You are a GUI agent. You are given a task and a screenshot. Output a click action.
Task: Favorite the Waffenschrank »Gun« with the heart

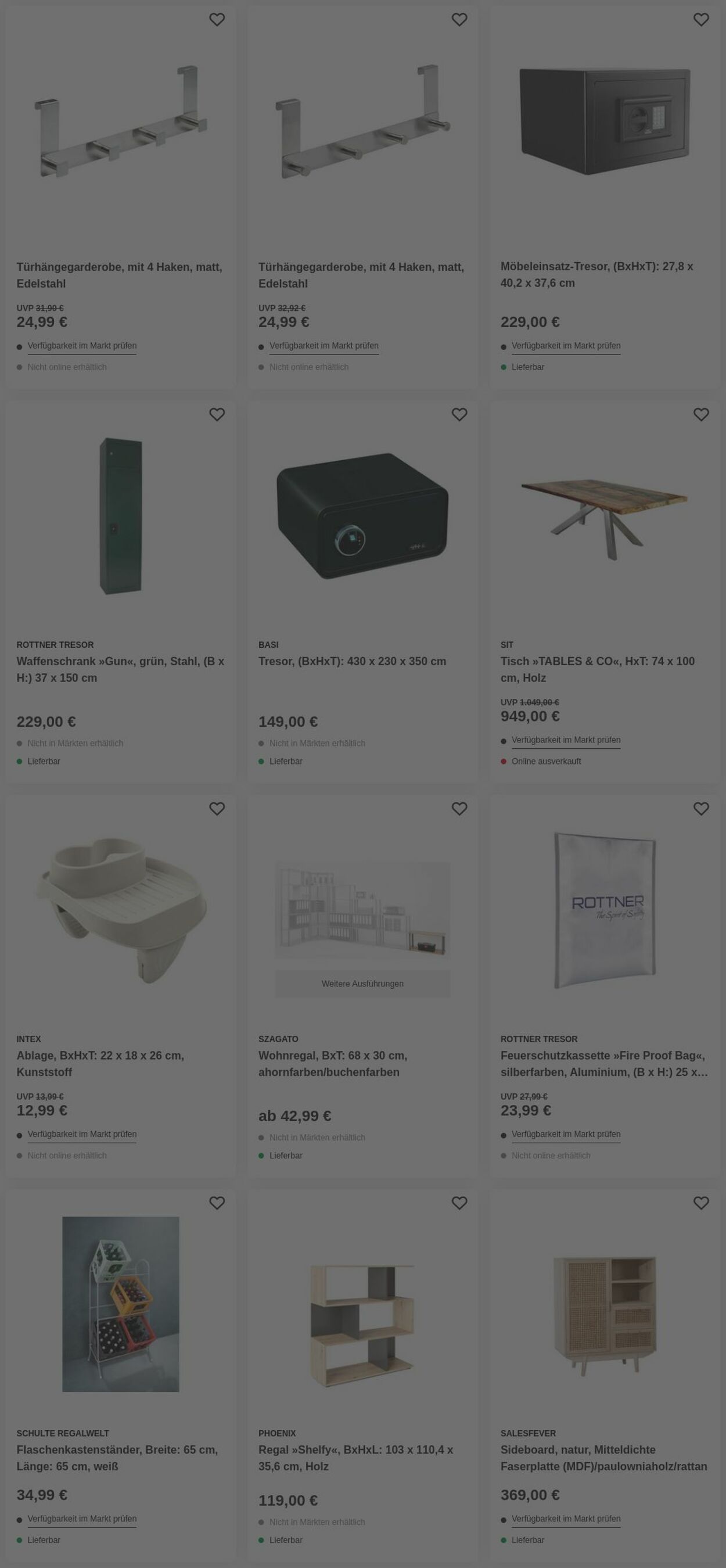click(x=217, y=415)
